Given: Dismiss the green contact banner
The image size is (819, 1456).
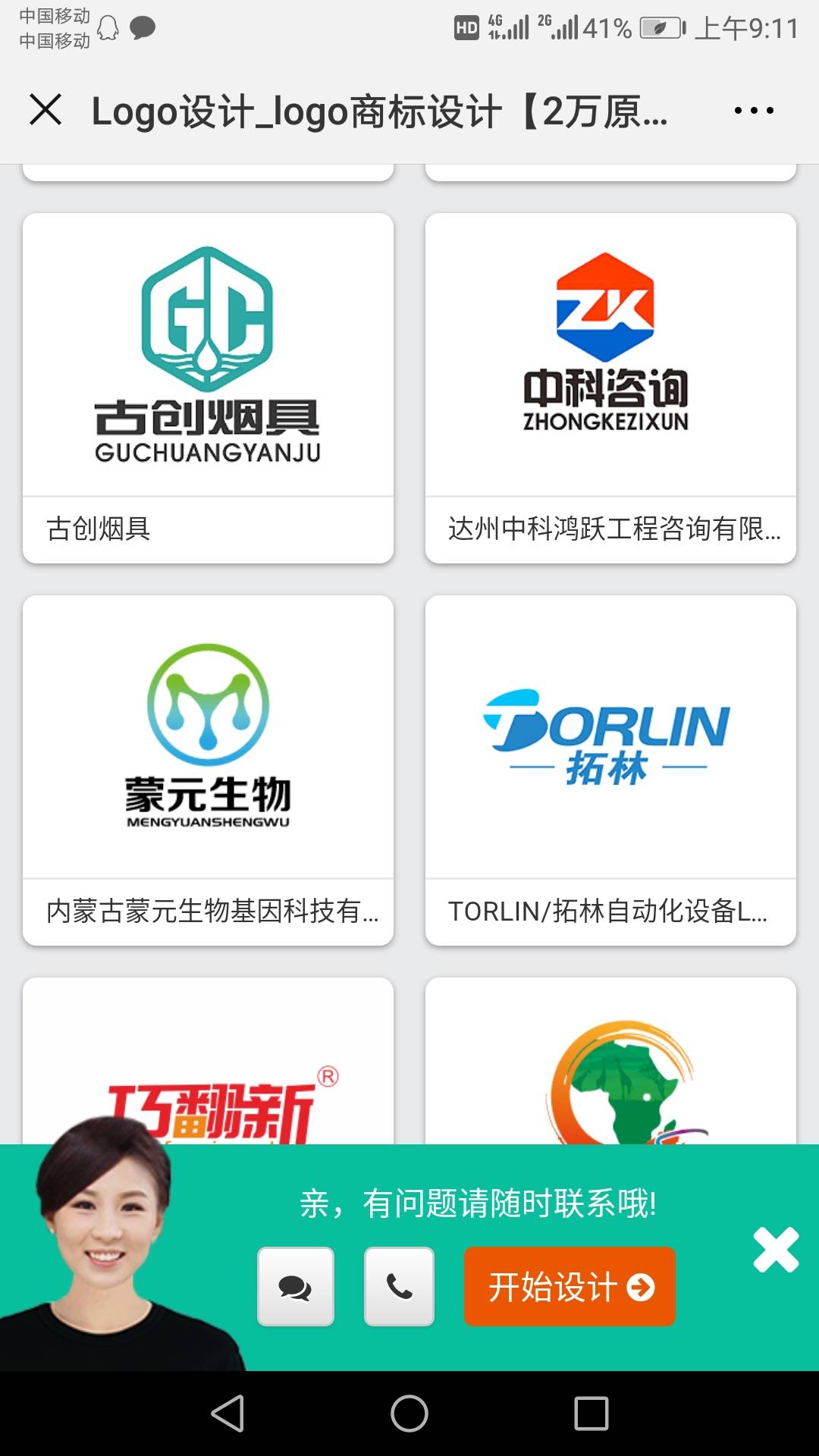Looking at the screenshot, I should point(776,1250).
